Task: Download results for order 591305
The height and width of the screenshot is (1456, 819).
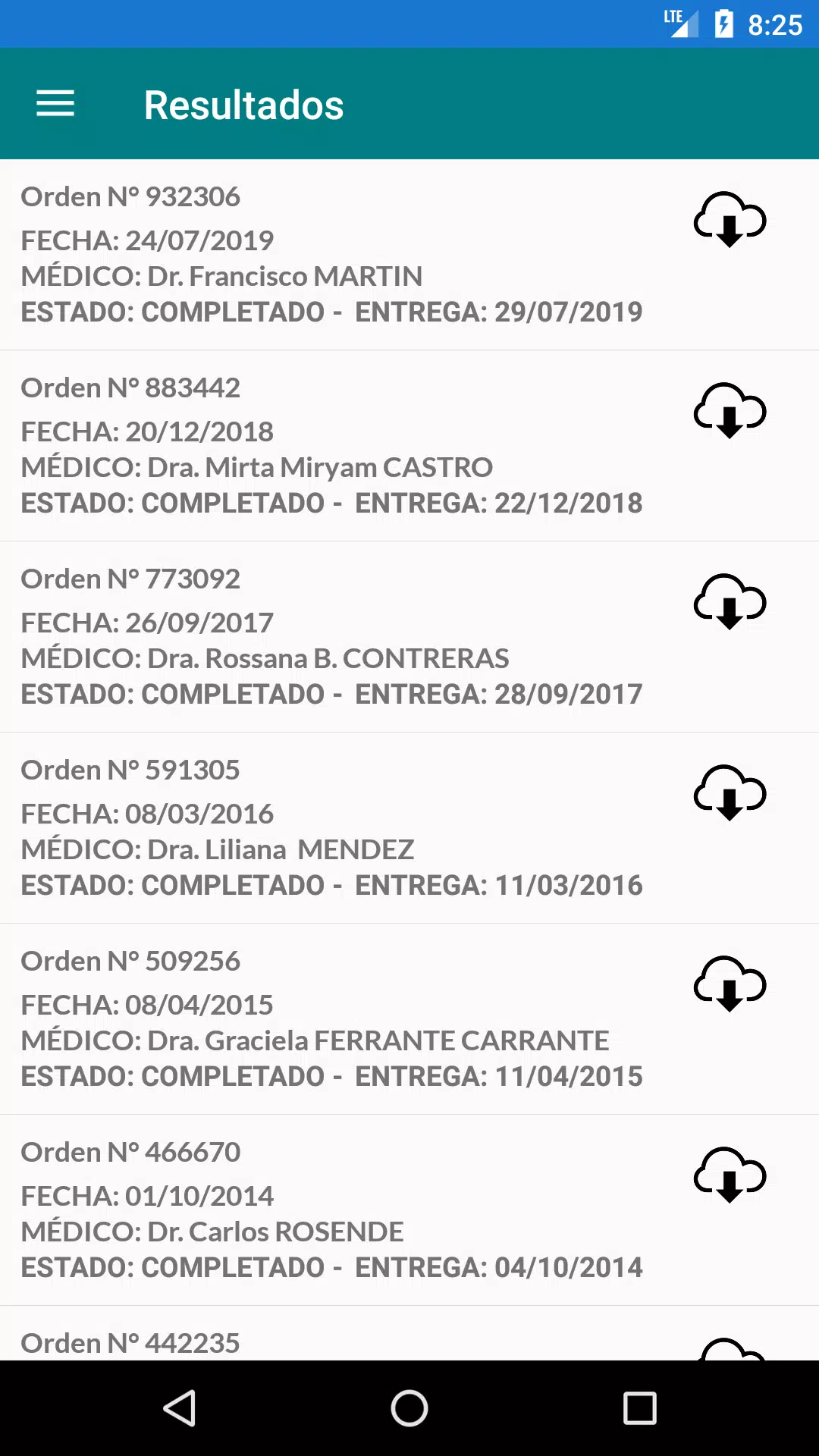Action: pyautogui.click(x=730, y=792)
